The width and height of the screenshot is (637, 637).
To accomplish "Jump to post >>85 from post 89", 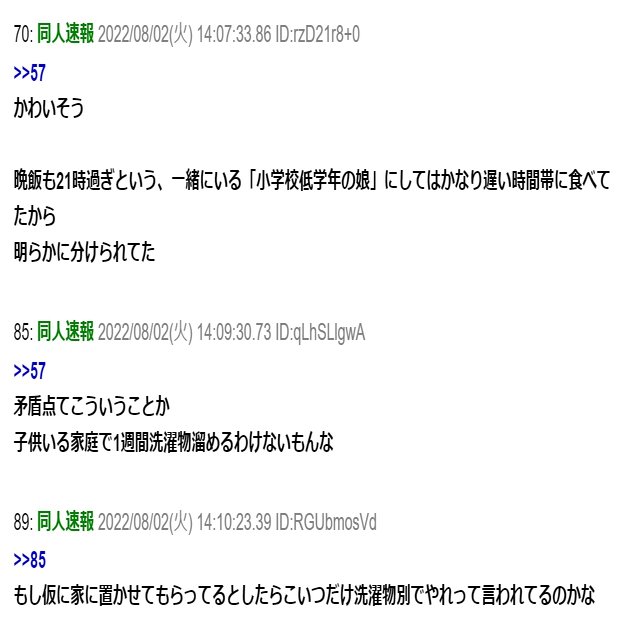I will click(30, 558).
